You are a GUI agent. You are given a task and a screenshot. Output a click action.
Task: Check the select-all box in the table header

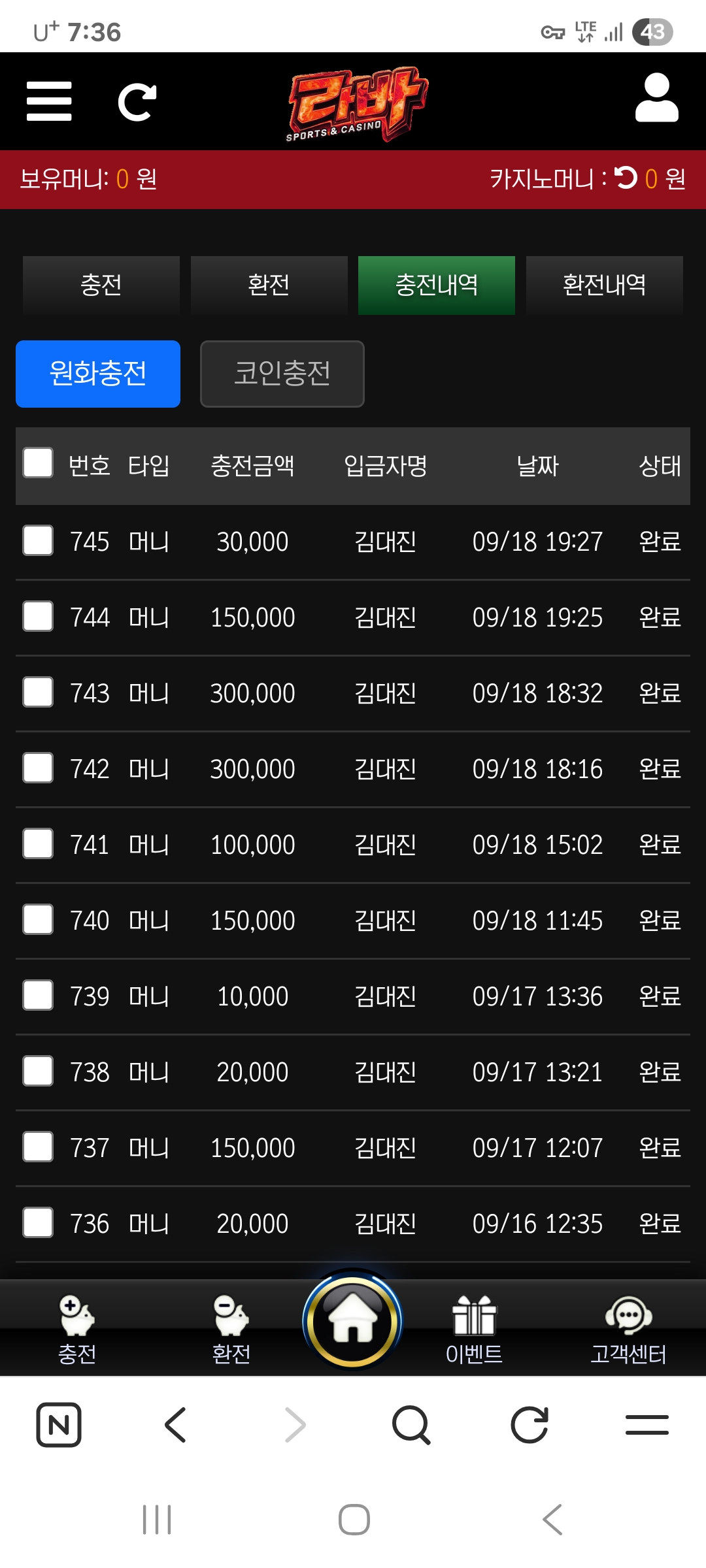tap(38, 463)
